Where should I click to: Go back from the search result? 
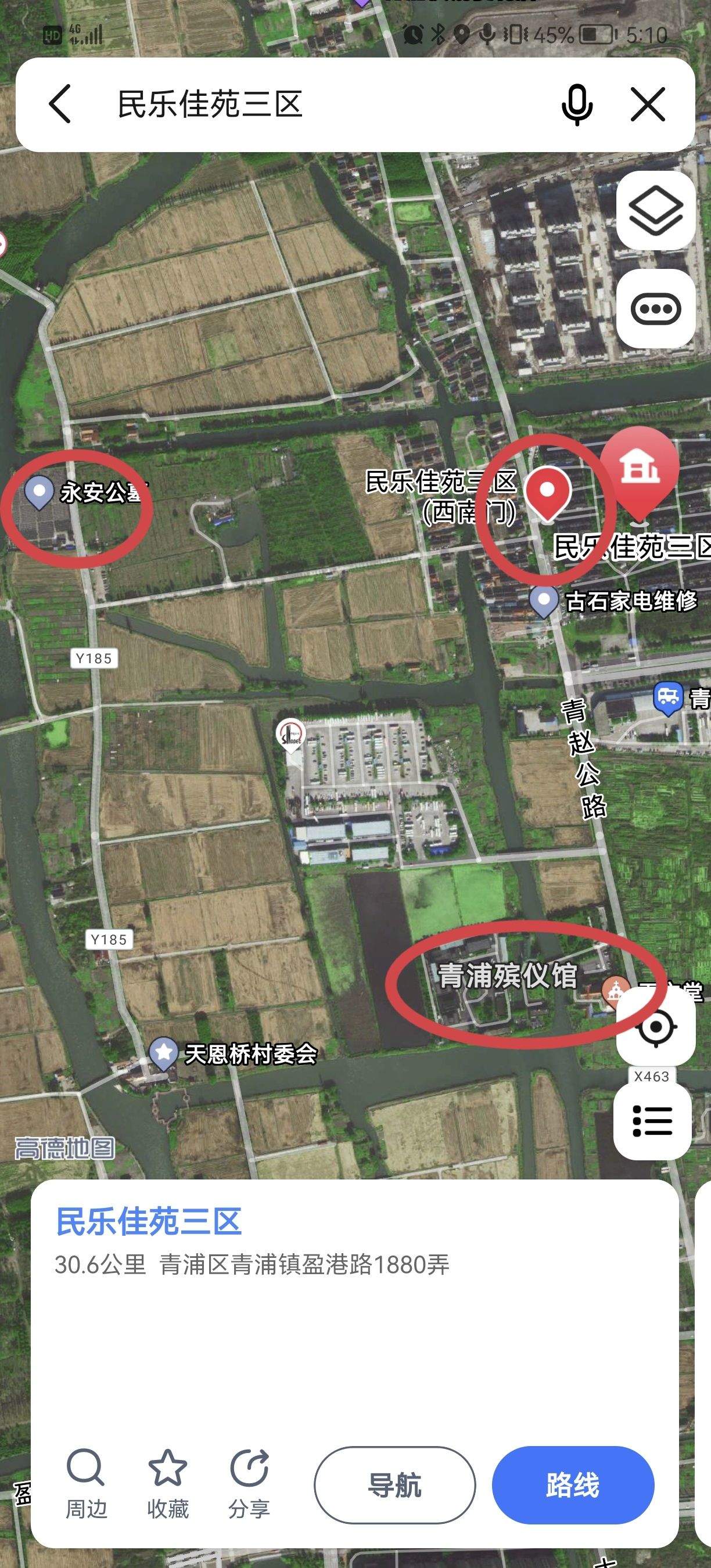pyautogui.click(x=60, y=104)
